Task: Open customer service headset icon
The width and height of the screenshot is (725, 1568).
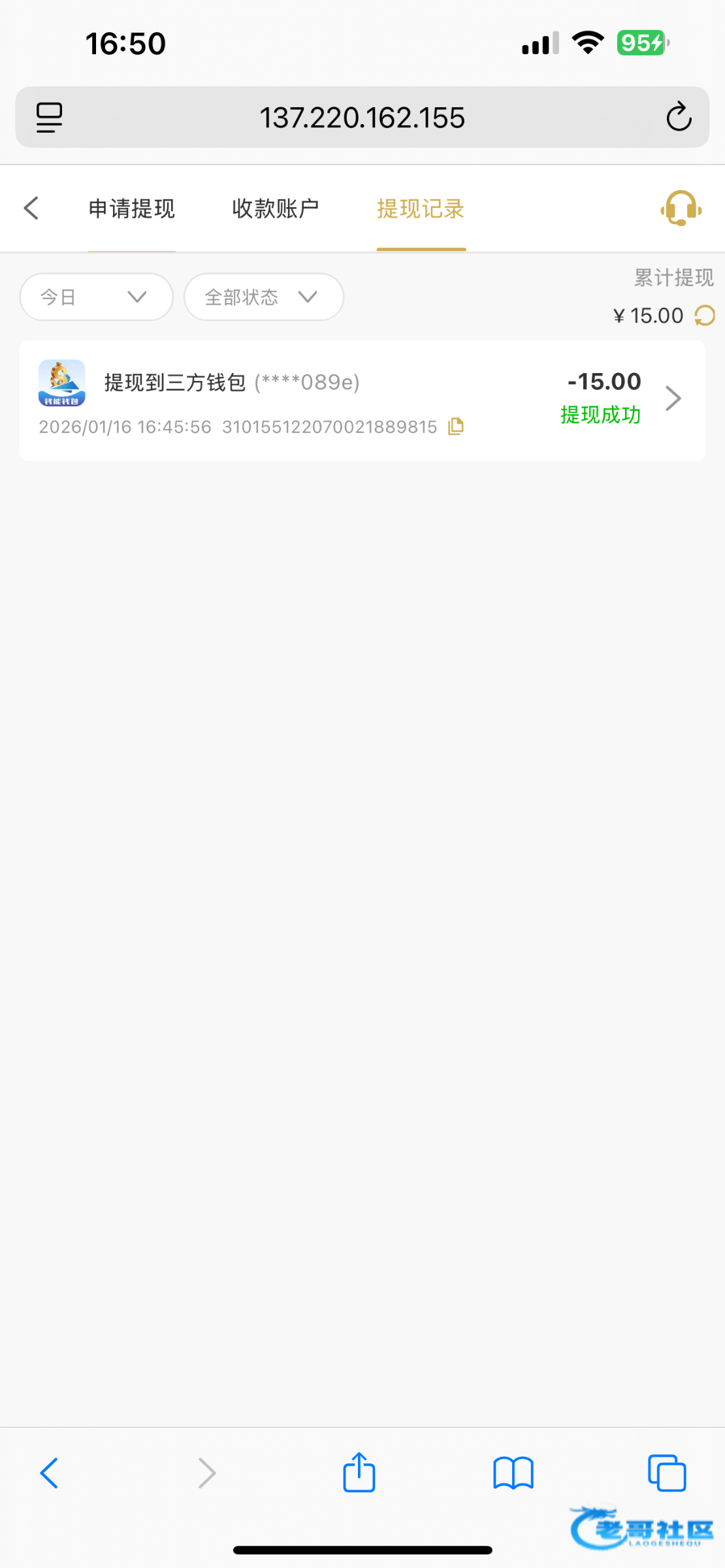Action: click(x=681, y=209)
